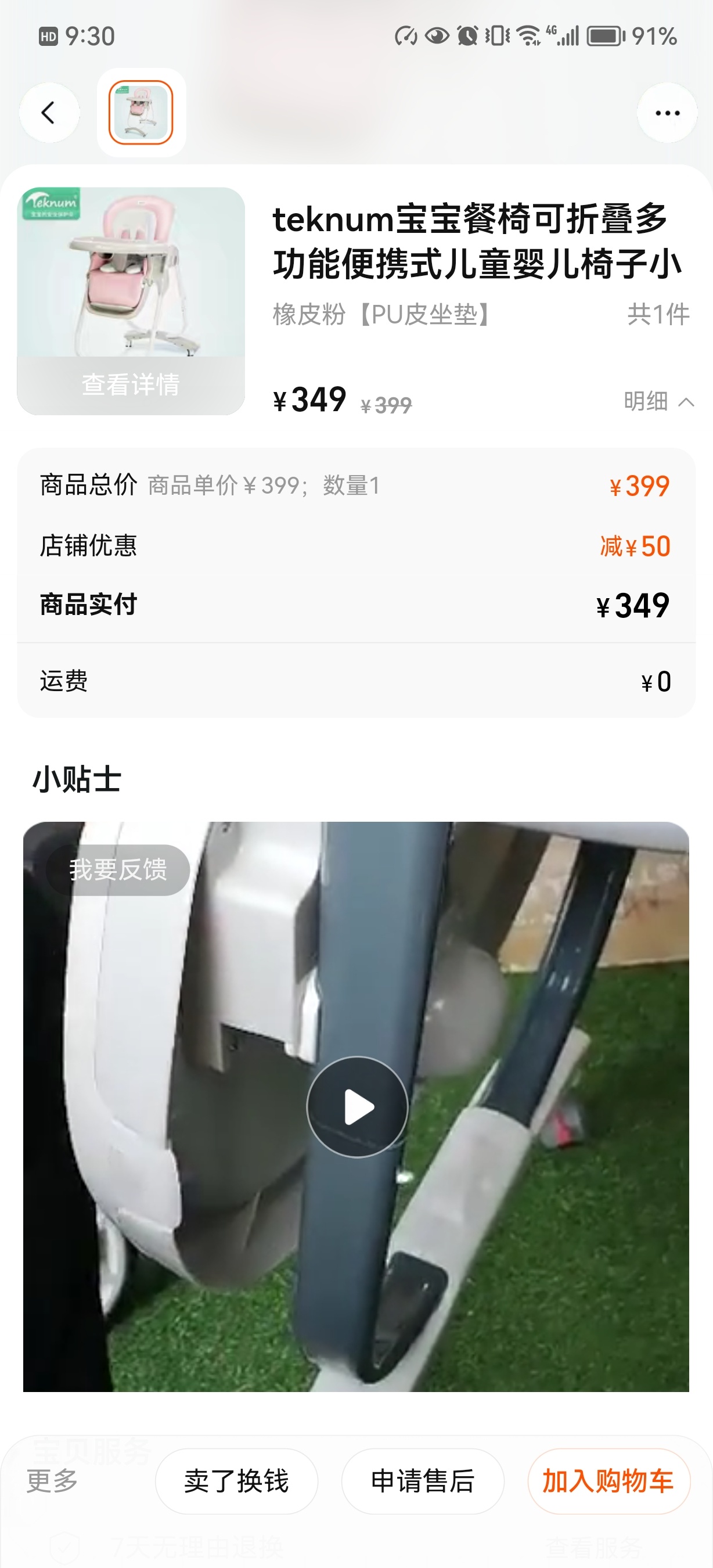Go back using the top-left arrow
This screenshot has height=1568, width=713.
(x=49, y=113)
